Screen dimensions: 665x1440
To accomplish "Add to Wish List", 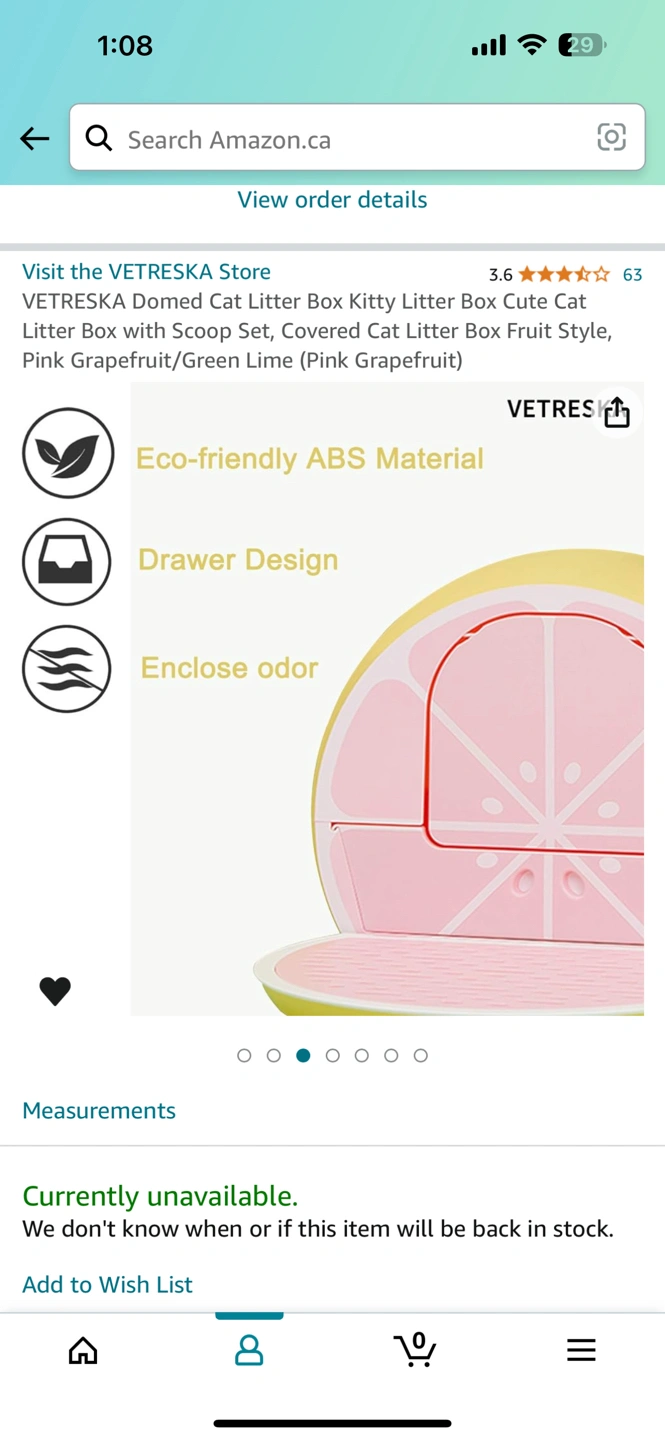I will 107,1284.
